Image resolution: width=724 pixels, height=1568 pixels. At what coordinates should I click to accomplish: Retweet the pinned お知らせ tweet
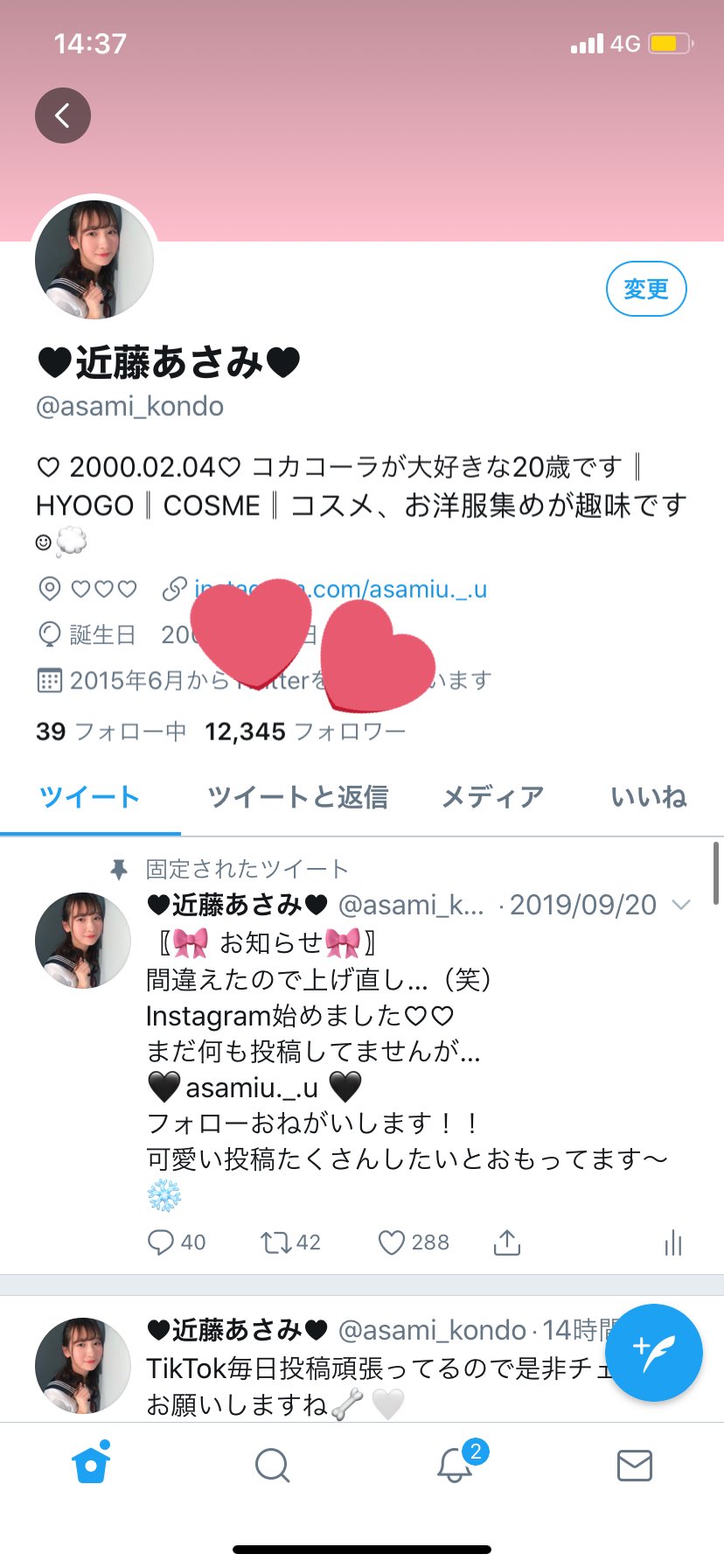coord(275,1242)
